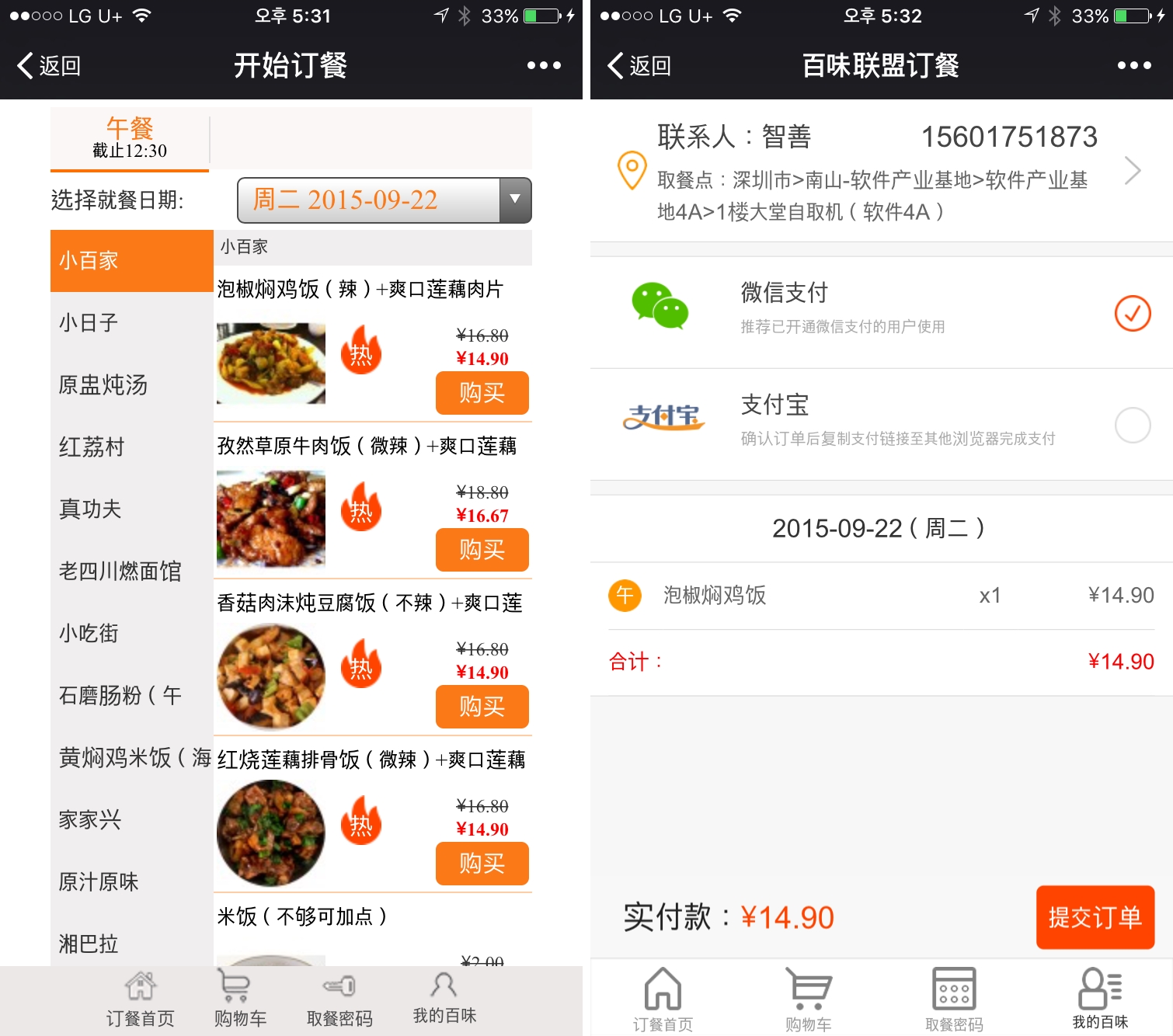Select 老四川燃面馆 in the restaurant list

120,571
